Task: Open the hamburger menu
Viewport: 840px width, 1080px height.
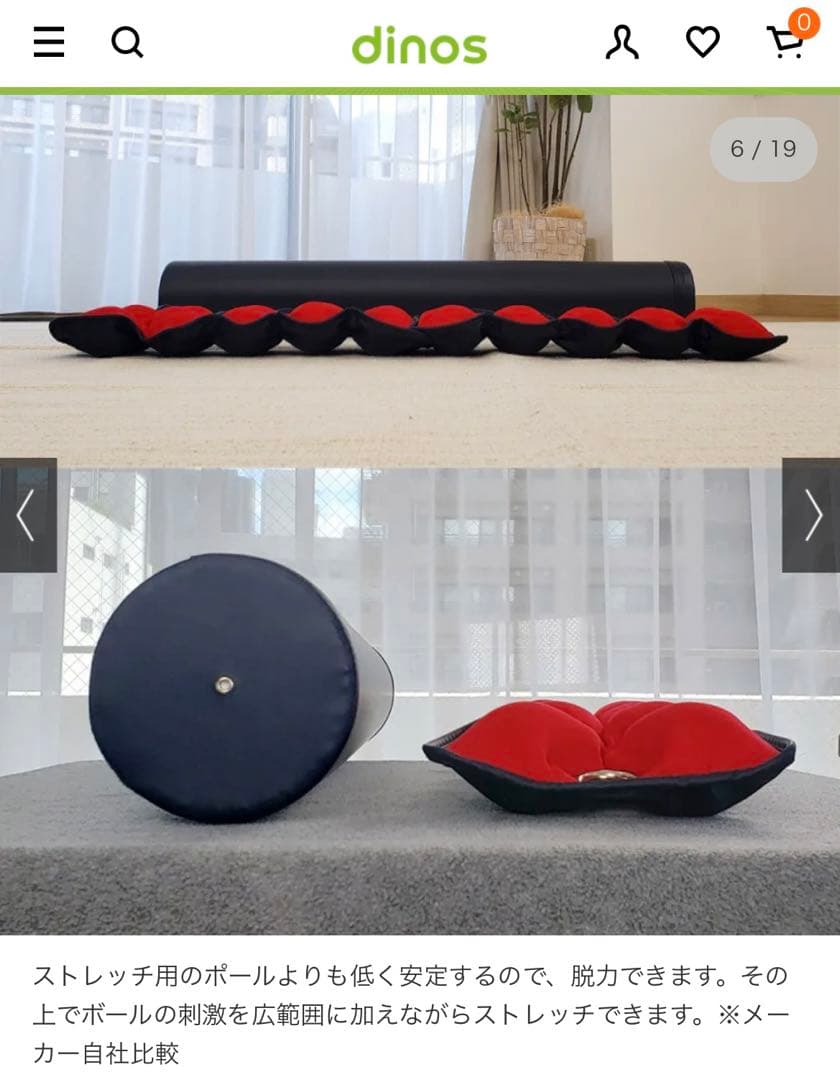Action: click(x=48, y=42)
